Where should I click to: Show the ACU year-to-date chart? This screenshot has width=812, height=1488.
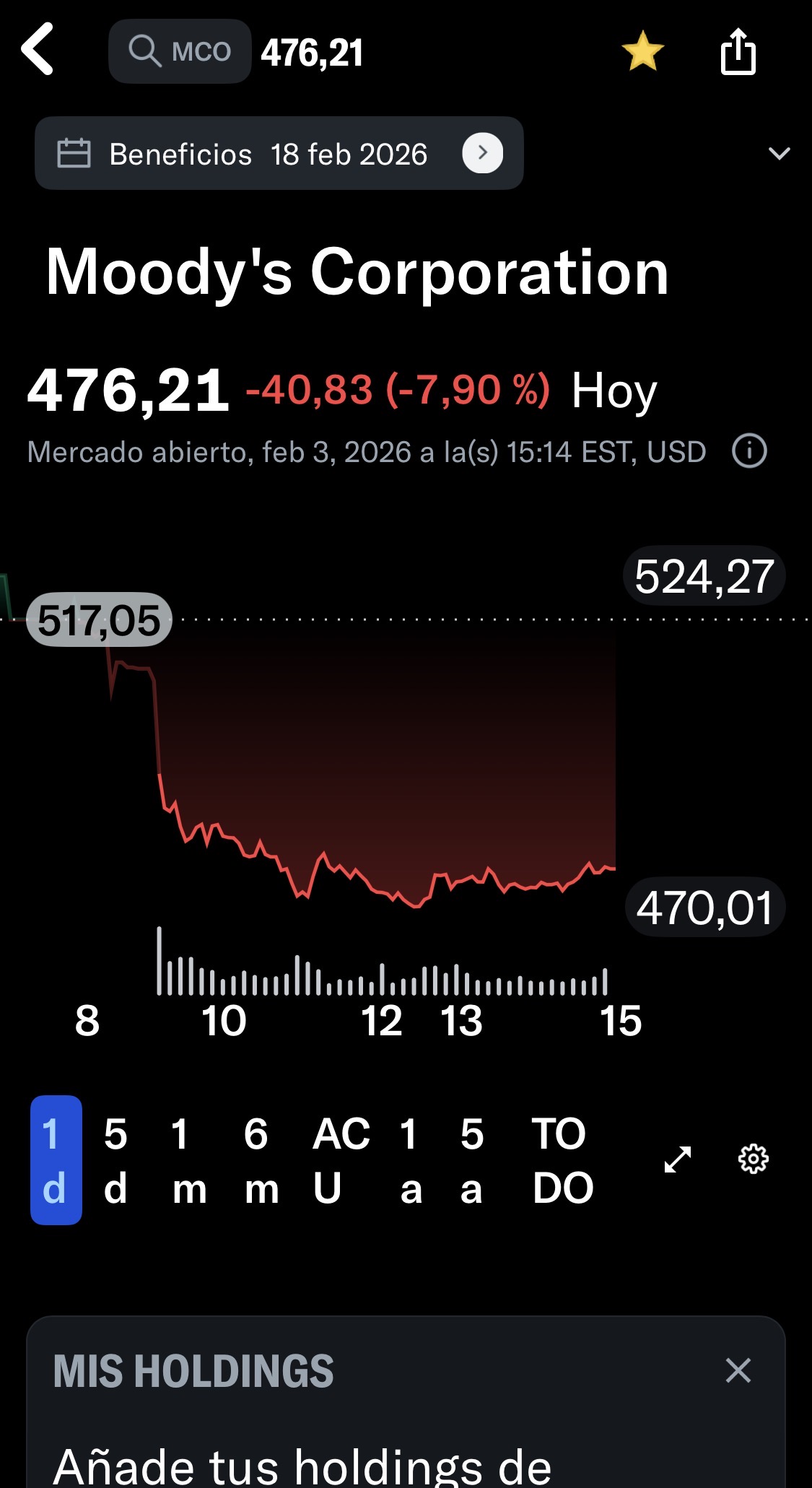click(x=341, y=1159)
